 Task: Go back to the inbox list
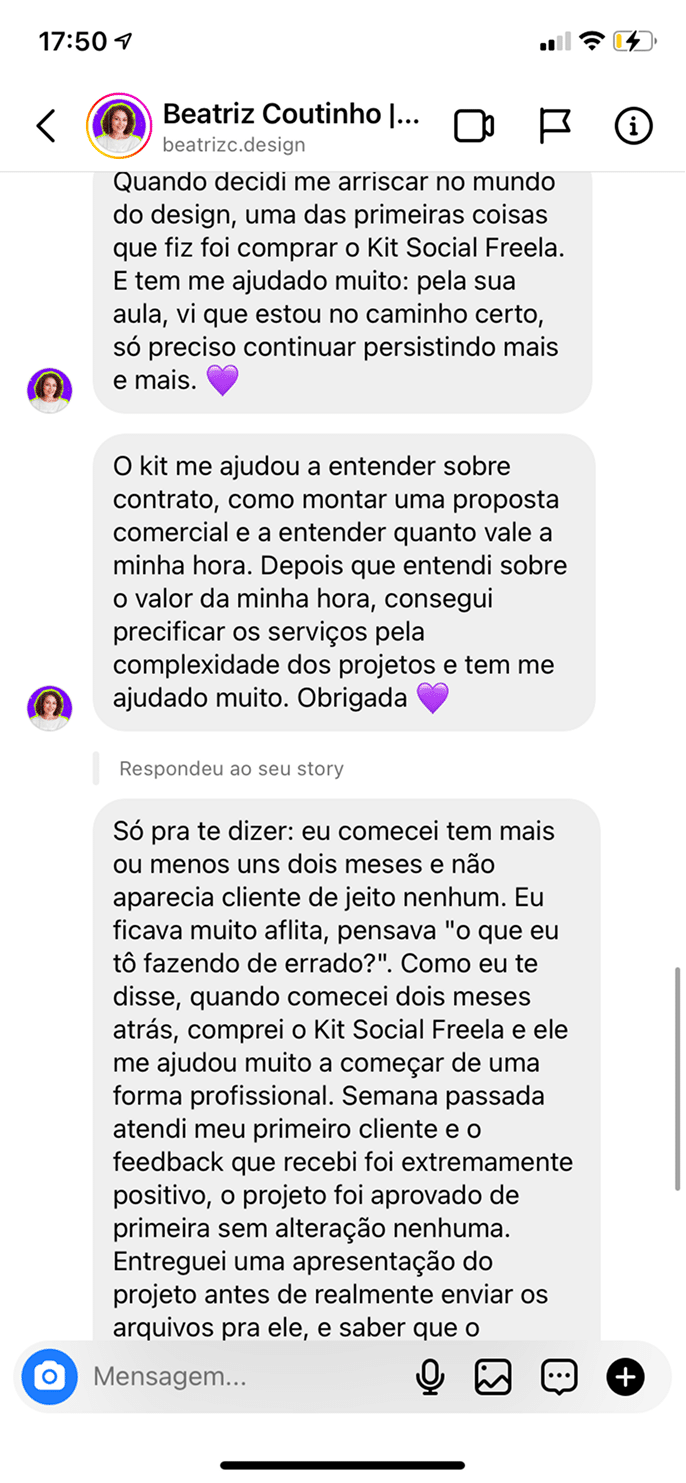pos(46,126)
